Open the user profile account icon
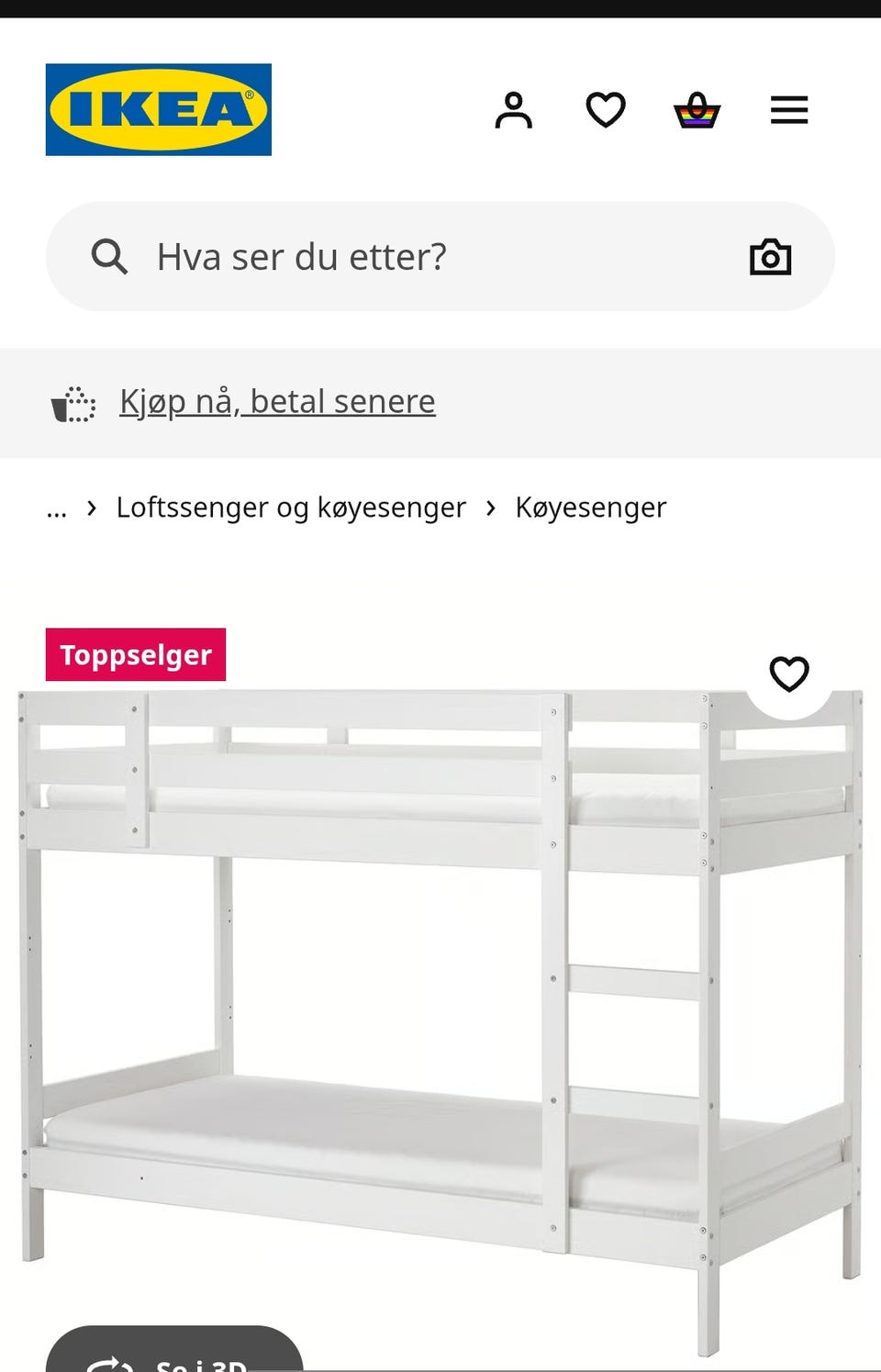Screen dimensions: 881x1372 [x=515, y=110]
